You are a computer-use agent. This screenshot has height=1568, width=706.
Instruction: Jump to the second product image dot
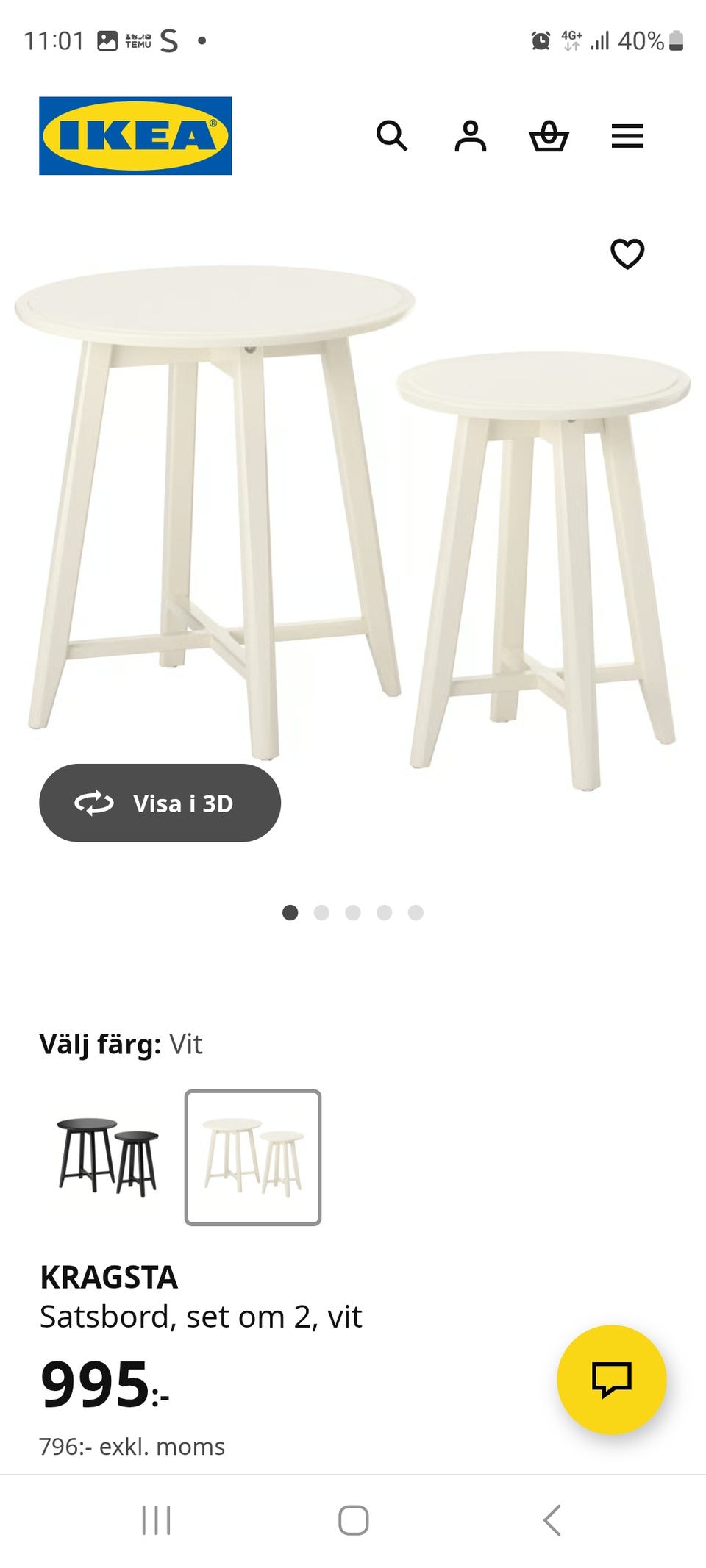coord(321,912)
